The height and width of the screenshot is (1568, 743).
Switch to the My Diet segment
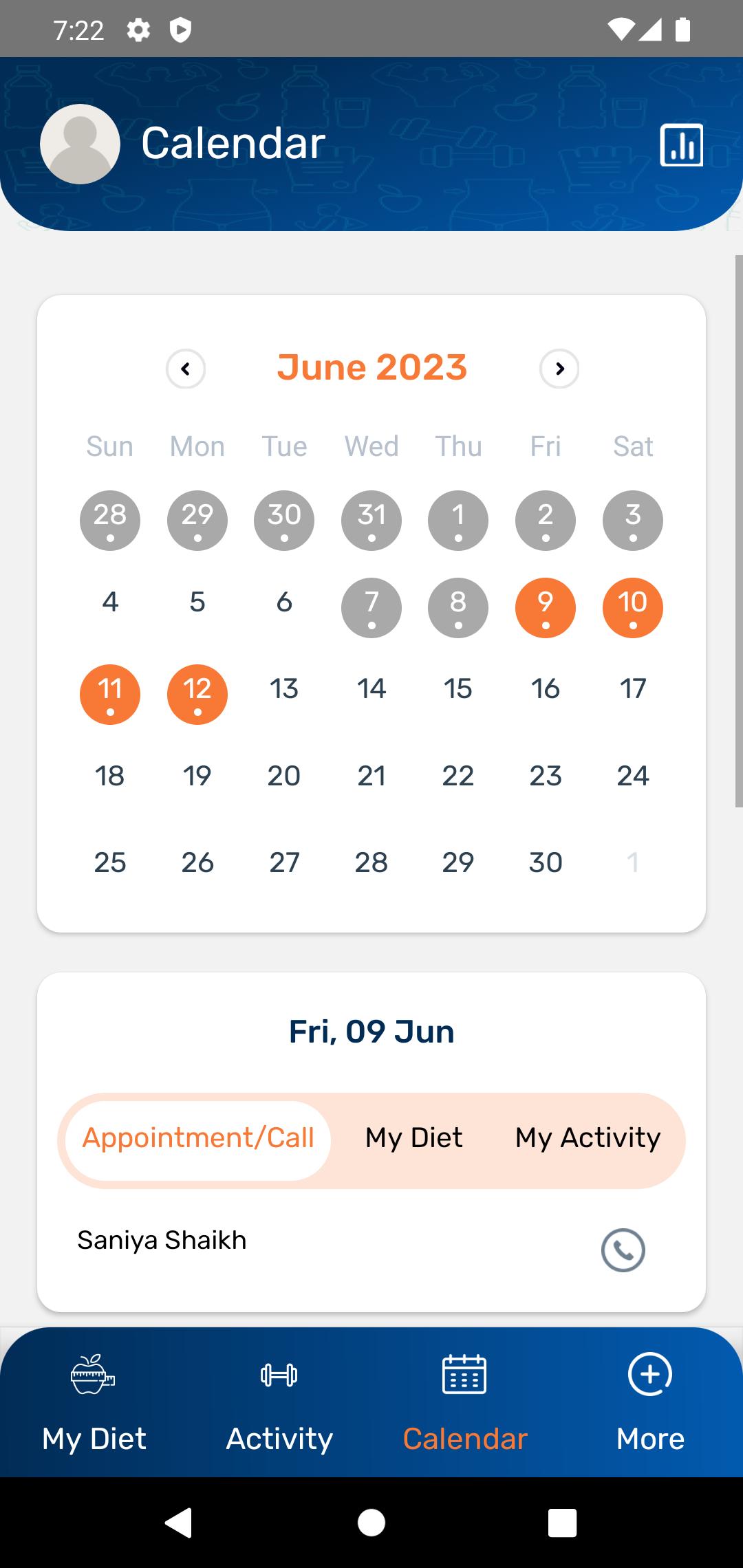point(414,1138)
